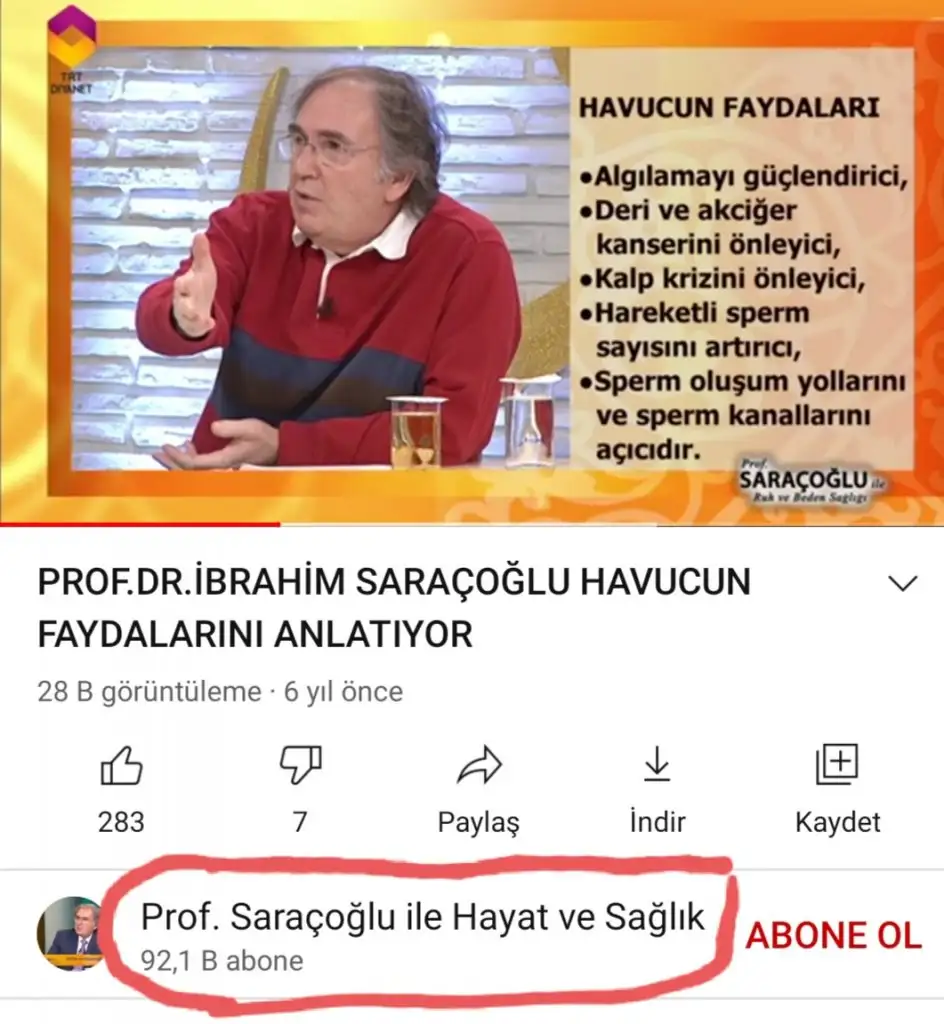Tap the video player to show controls
Image resolution: width=944 pixels, height=1024 pixels.
click(x=472, y=262)
